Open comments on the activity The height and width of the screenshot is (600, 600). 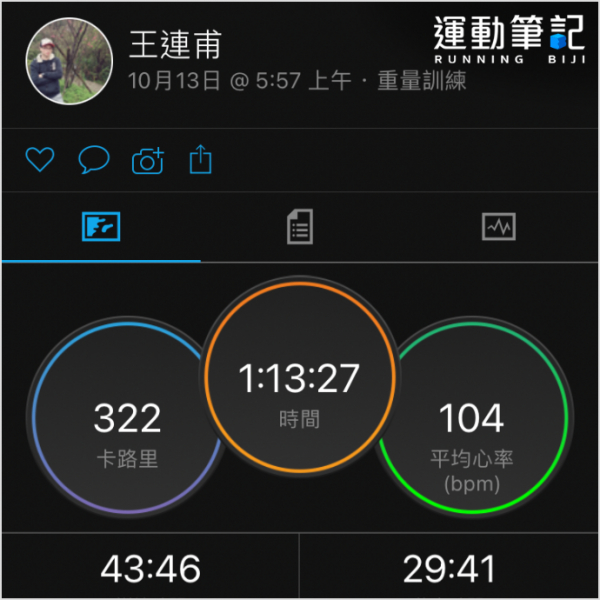click(93, 159)
